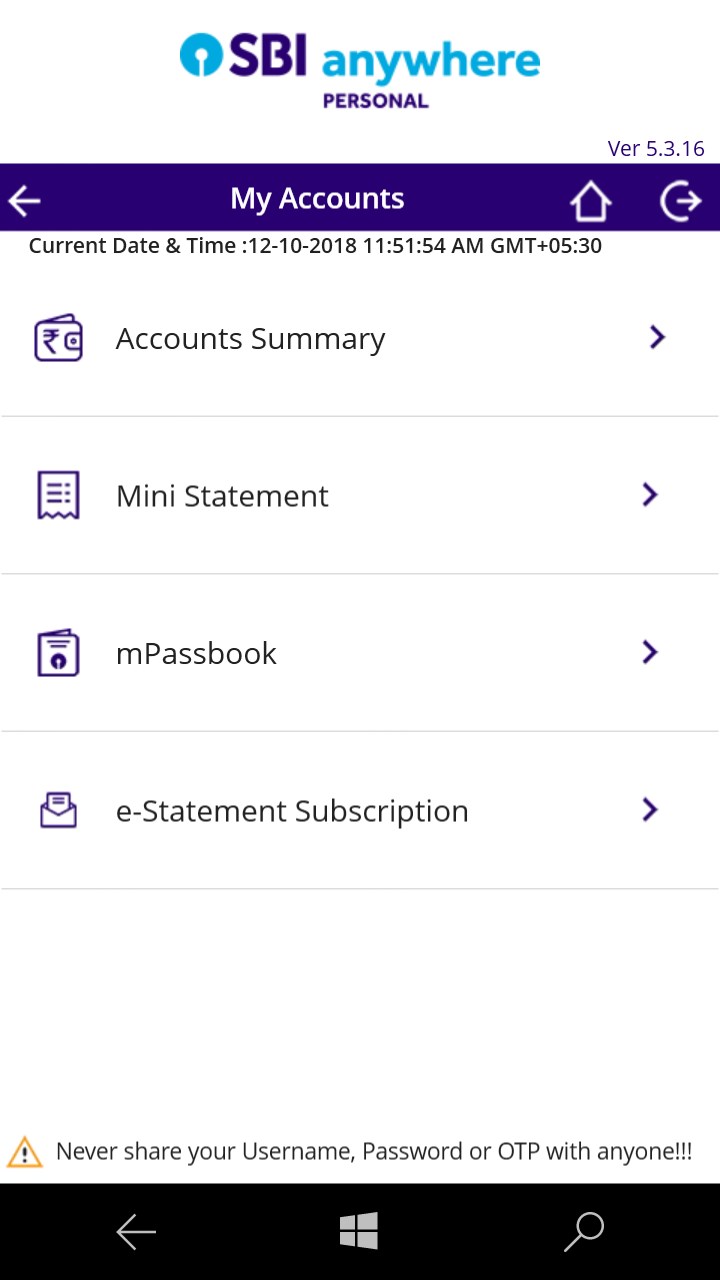This screenshot has height=1280, width=720.
Task: Click the Mini Statement receipt icon
Action: (x=57, y=494)
